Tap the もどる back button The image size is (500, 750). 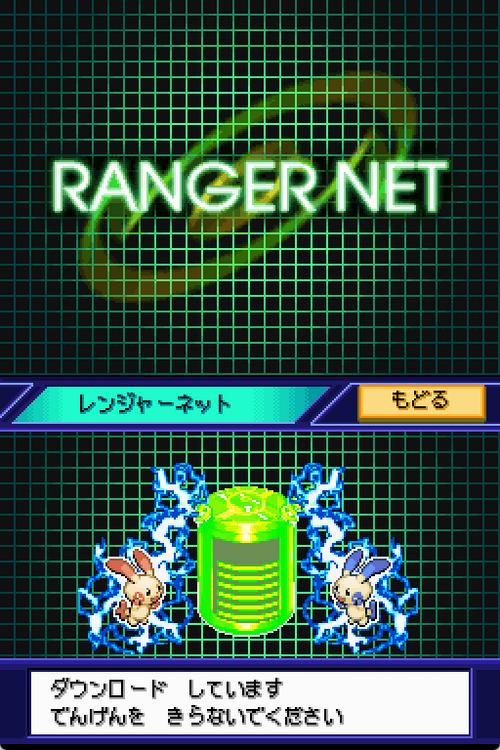pyautogui.click(x=422, y=403)
